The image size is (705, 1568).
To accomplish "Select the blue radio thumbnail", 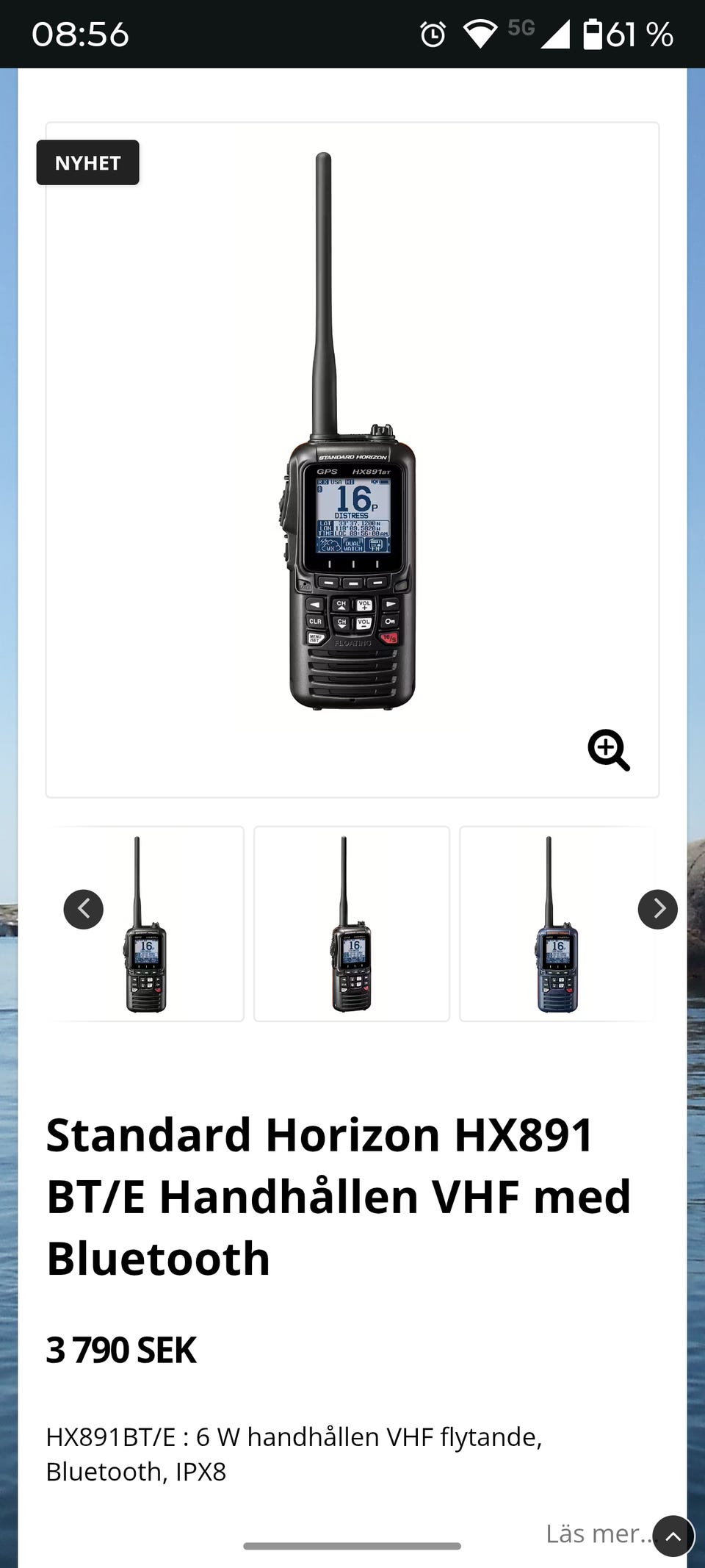I will coord(558,924).
